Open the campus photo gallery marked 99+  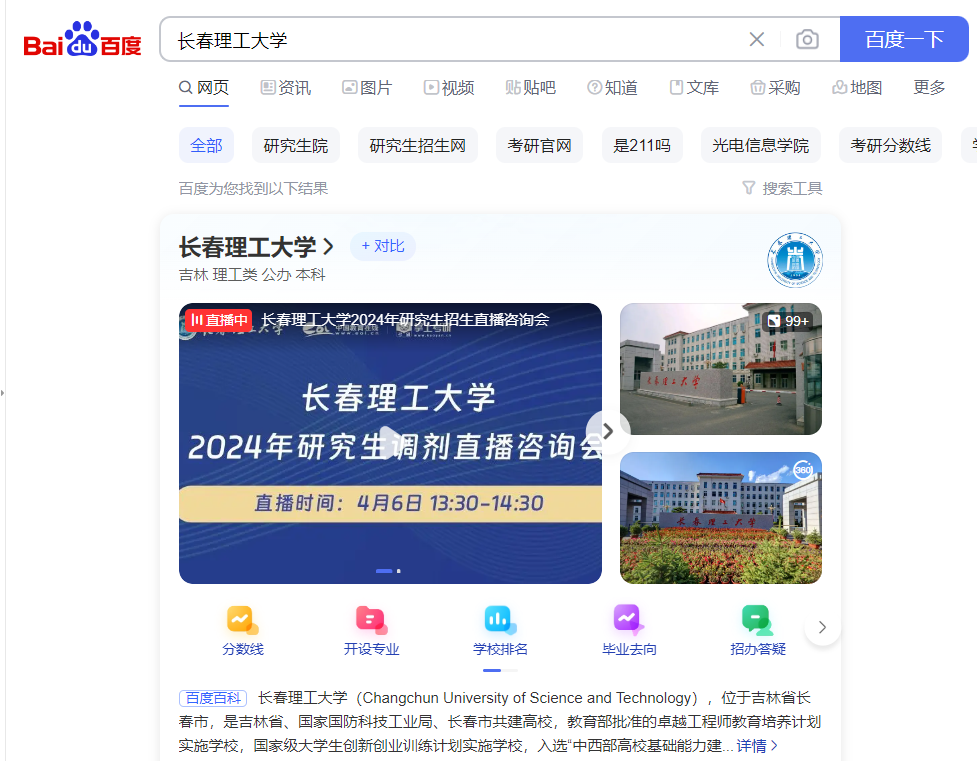coord(721,369)
